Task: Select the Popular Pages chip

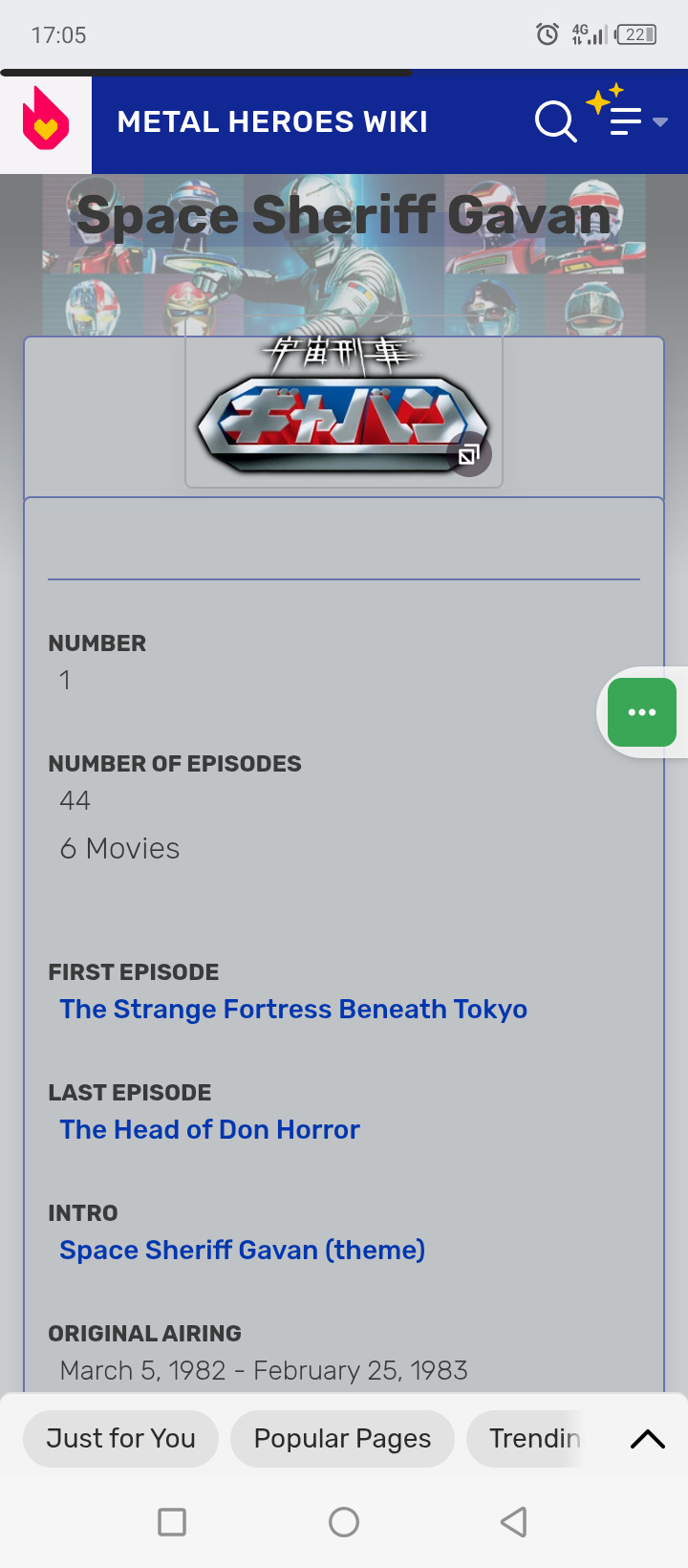Action: pyautogui.click(x=342, y=1439)
